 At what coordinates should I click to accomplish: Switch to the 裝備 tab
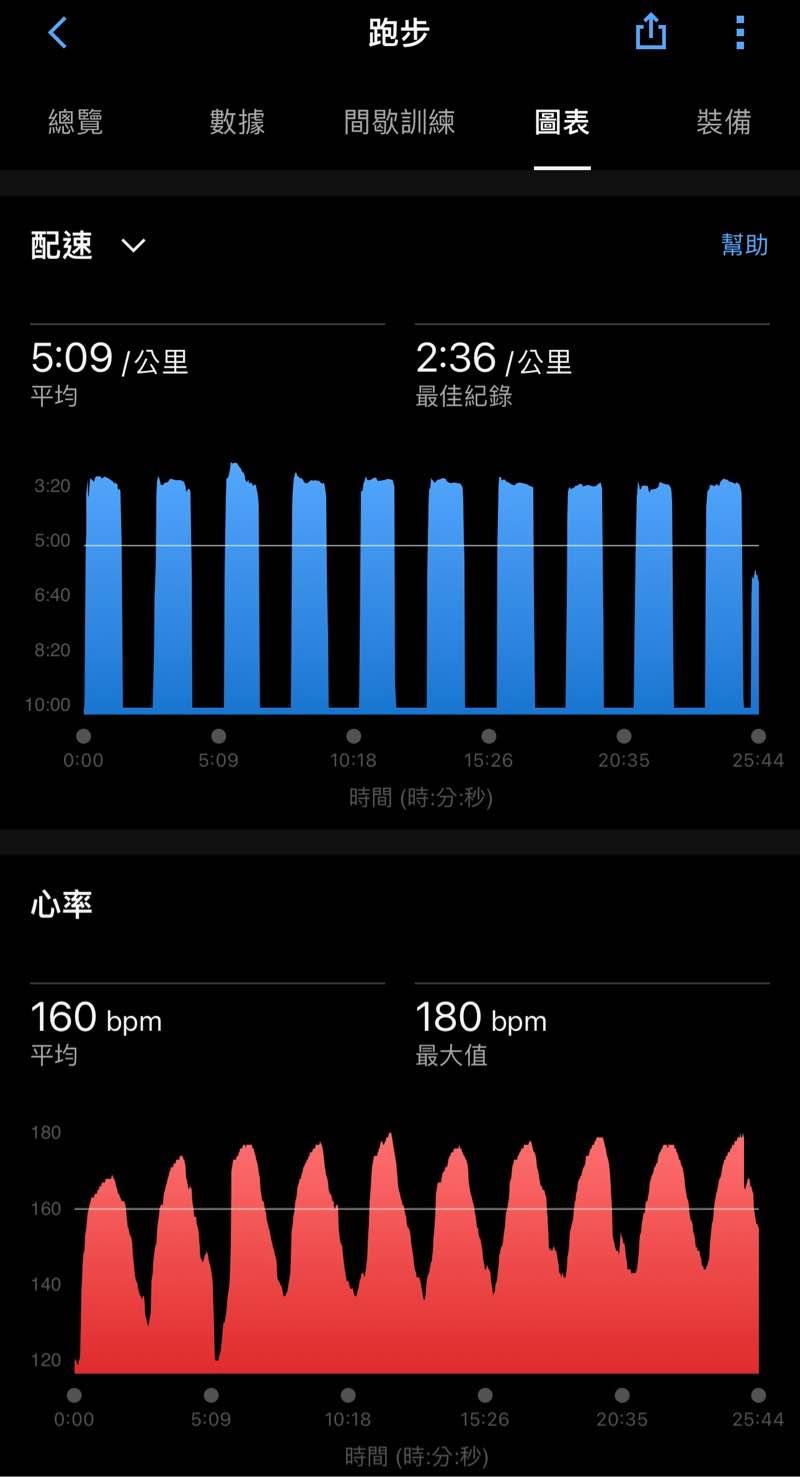click(723, 122)
